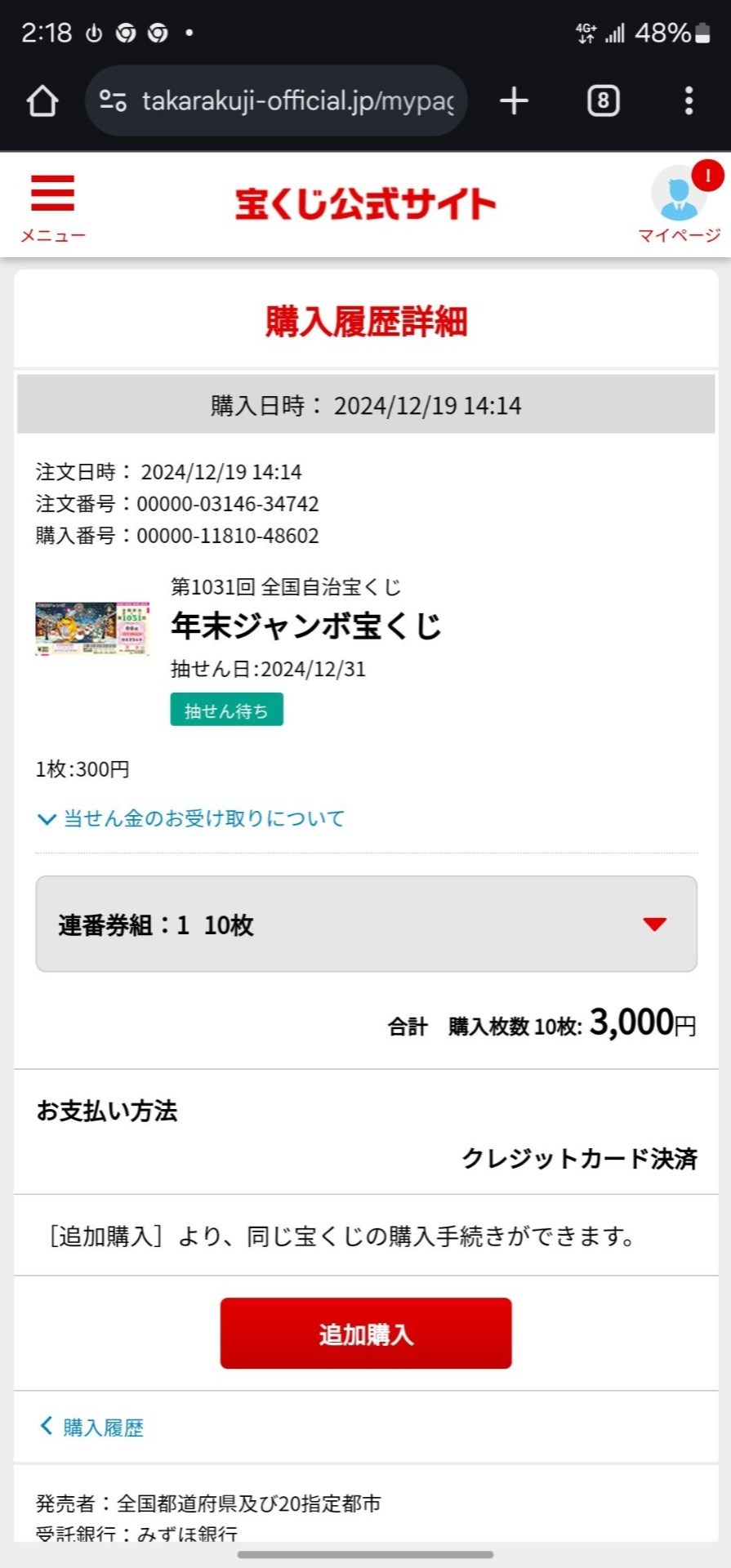This screenshot has height=1568, width=731.
Task: Go to the browser home page
Action: pyautogui.click(x=42, y=101)
